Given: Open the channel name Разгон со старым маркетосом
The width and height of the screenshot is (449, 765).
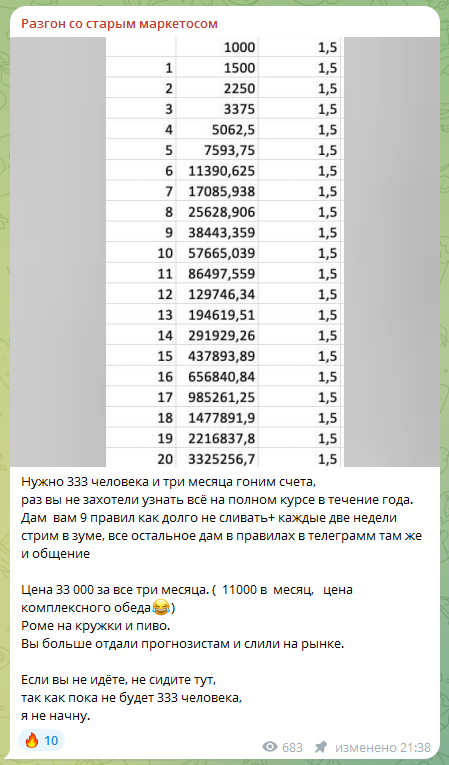Looking at the screenshot, I should pyautogui.click(x=120, y=24).
